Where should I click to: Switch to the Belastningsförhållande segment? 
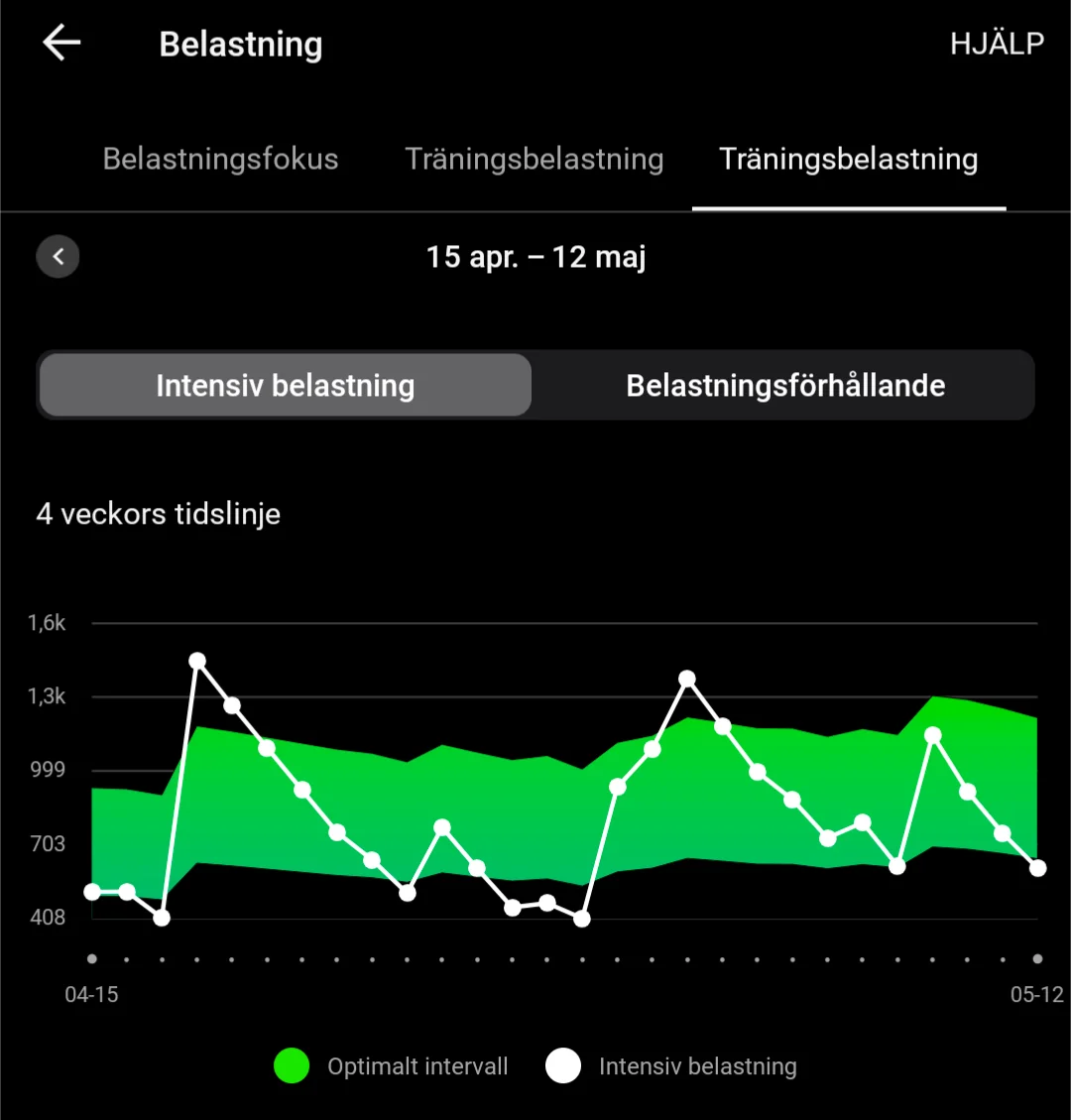[x=785, y=385]
